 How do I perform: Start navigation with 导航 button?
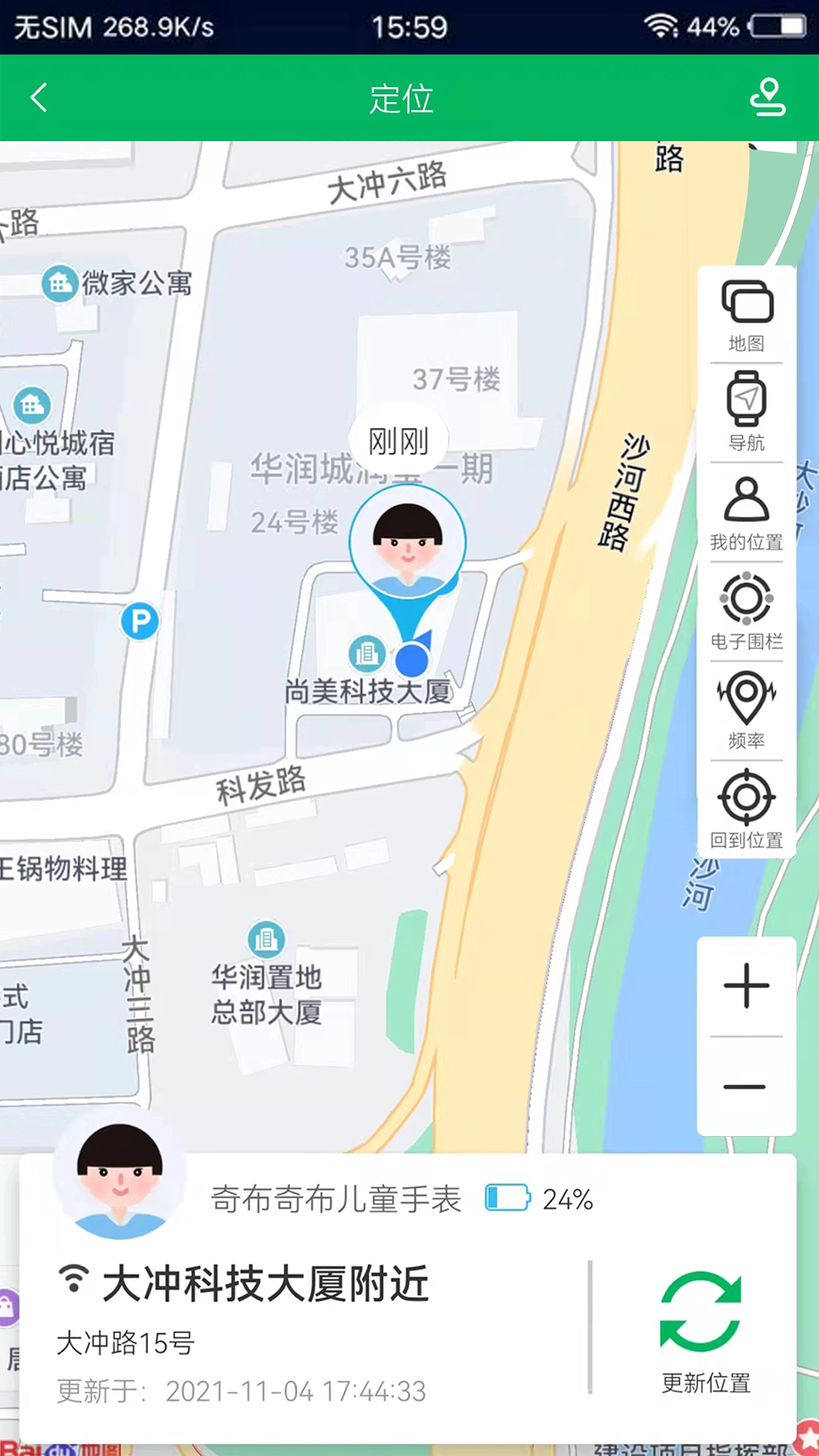click(746, 412)
